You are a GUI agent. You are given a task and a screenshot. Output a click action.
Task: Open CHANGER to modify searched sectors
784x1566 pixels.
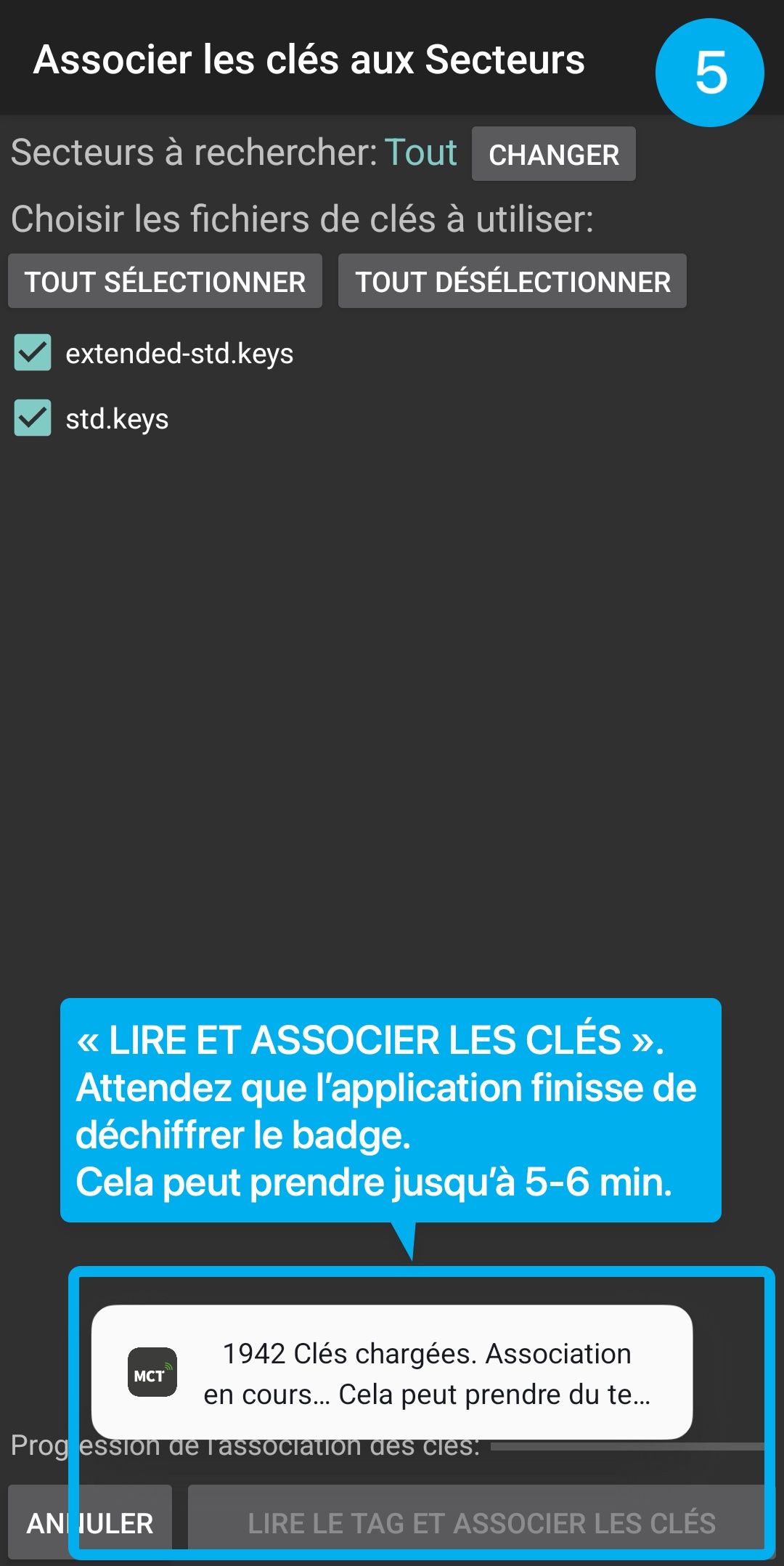tap(553, 154)
